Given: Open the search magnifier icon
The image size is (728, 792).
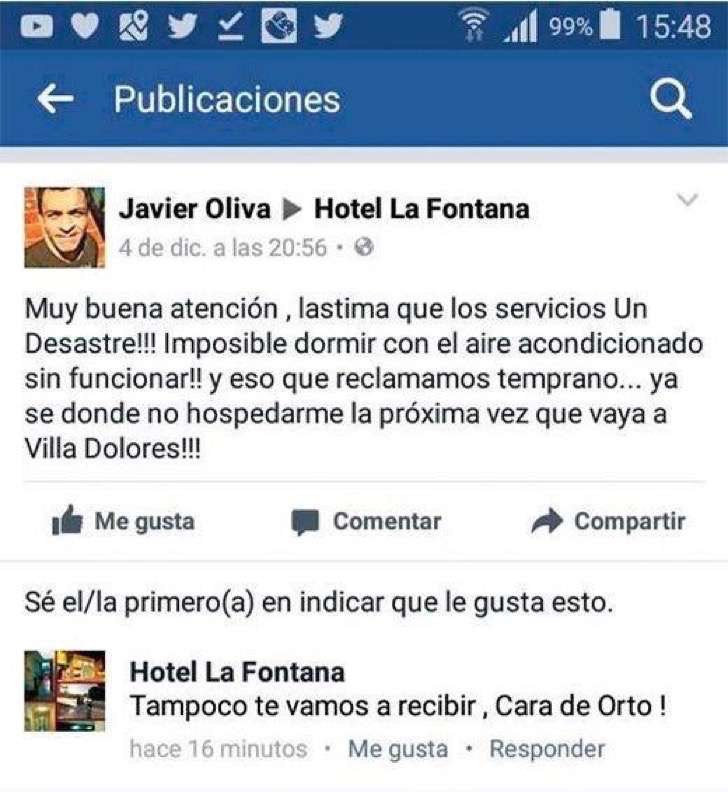Looking at the screenshot, I should (x=669, y=99).
